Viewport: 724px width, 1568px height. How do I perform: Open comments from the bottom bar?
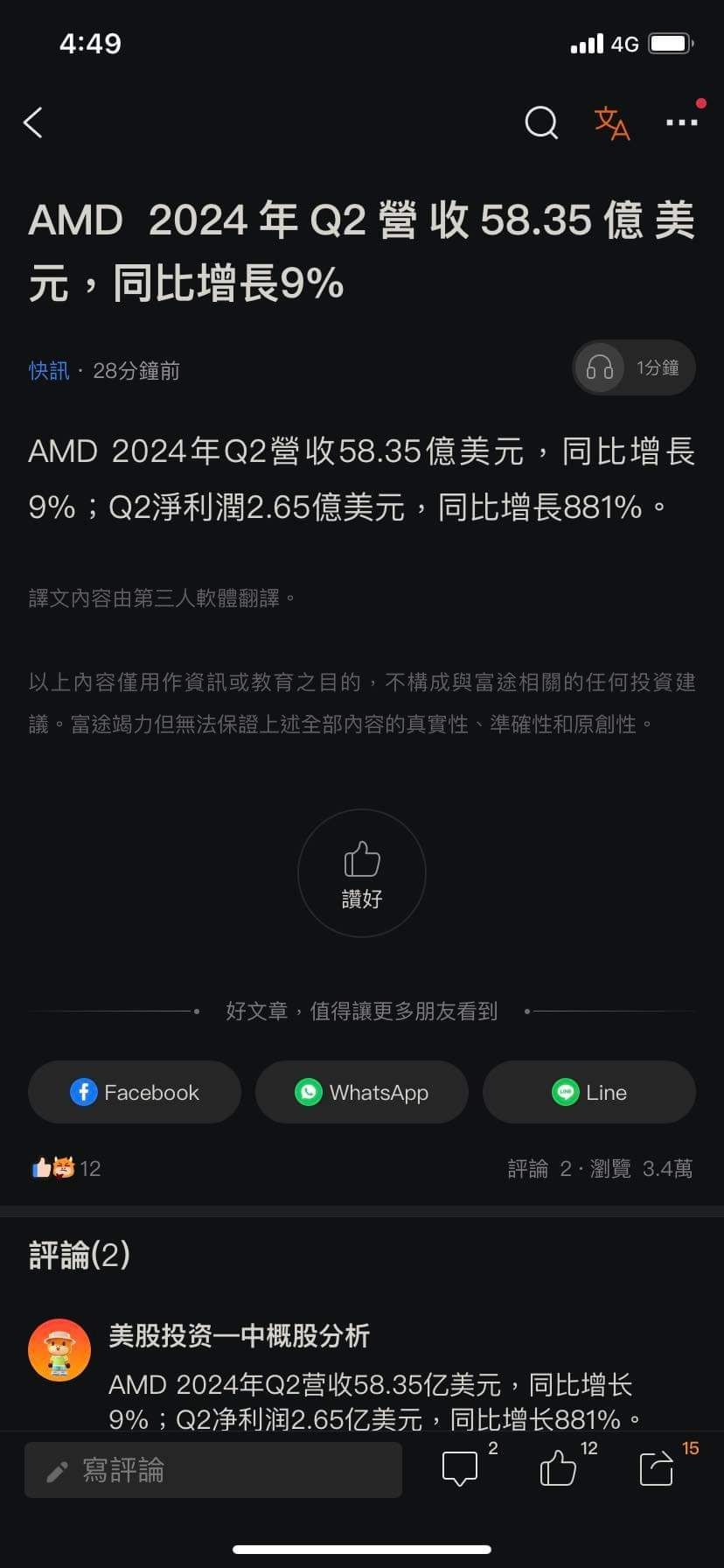[x=460, y=1468]
